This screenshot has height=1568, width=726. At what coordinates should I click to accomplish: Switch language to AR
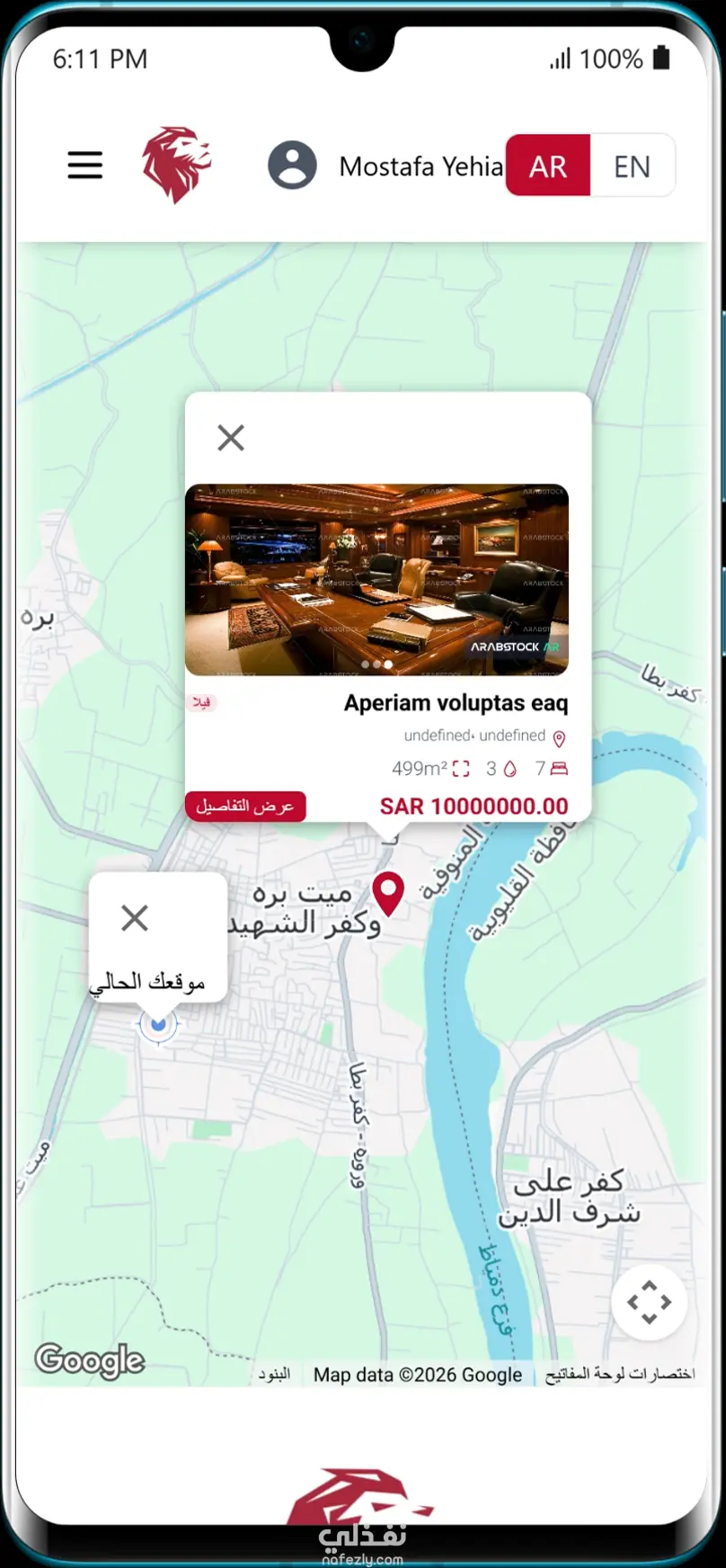click(548, 165)
